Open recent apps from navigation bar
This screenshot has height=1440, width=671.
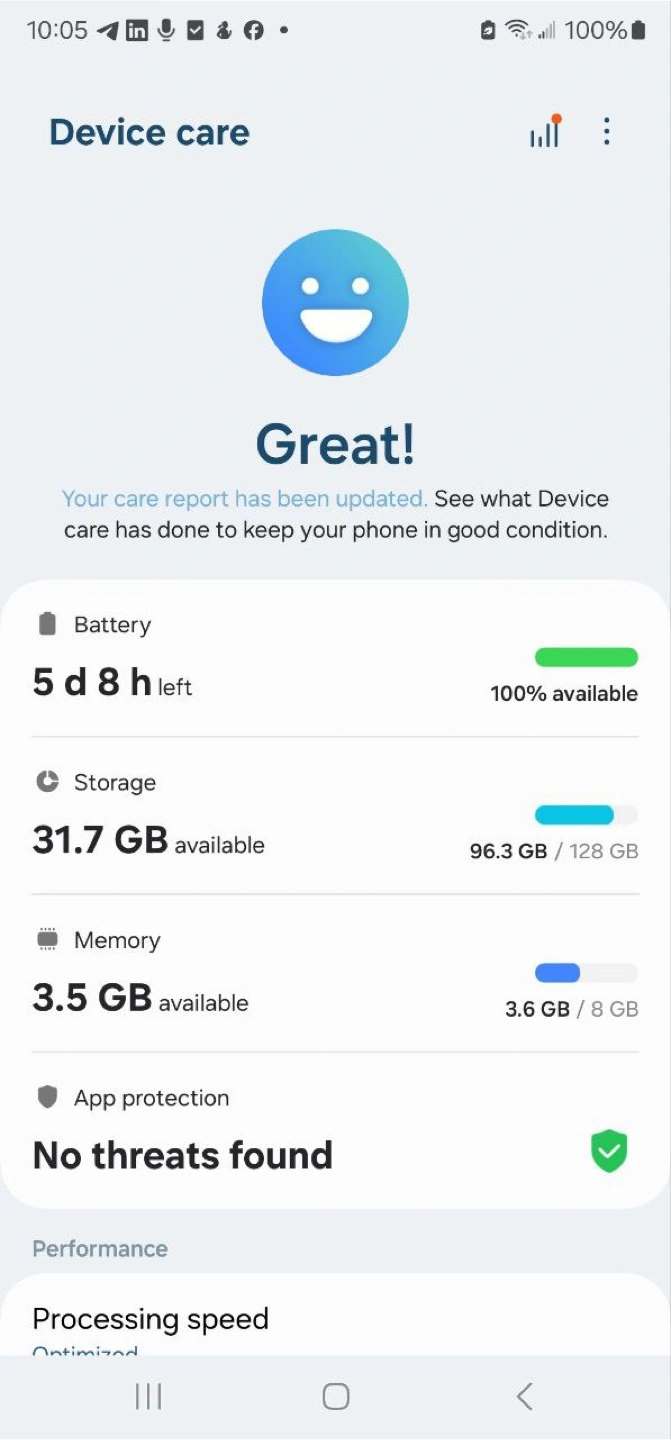[x=148, y=1397]
